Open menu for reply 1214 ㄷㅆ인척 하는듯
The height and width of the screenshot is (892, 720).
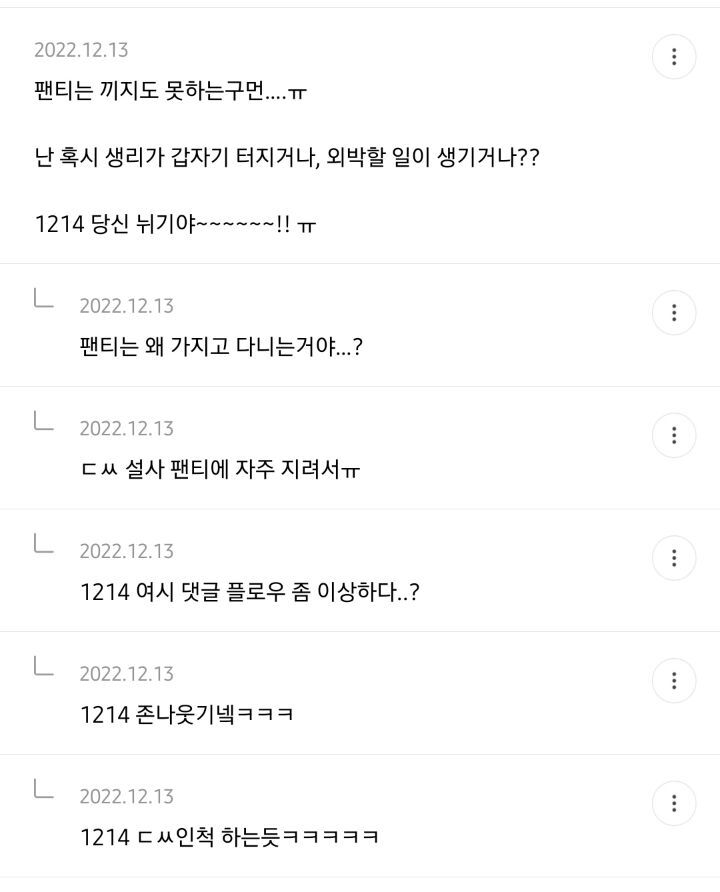674,803
